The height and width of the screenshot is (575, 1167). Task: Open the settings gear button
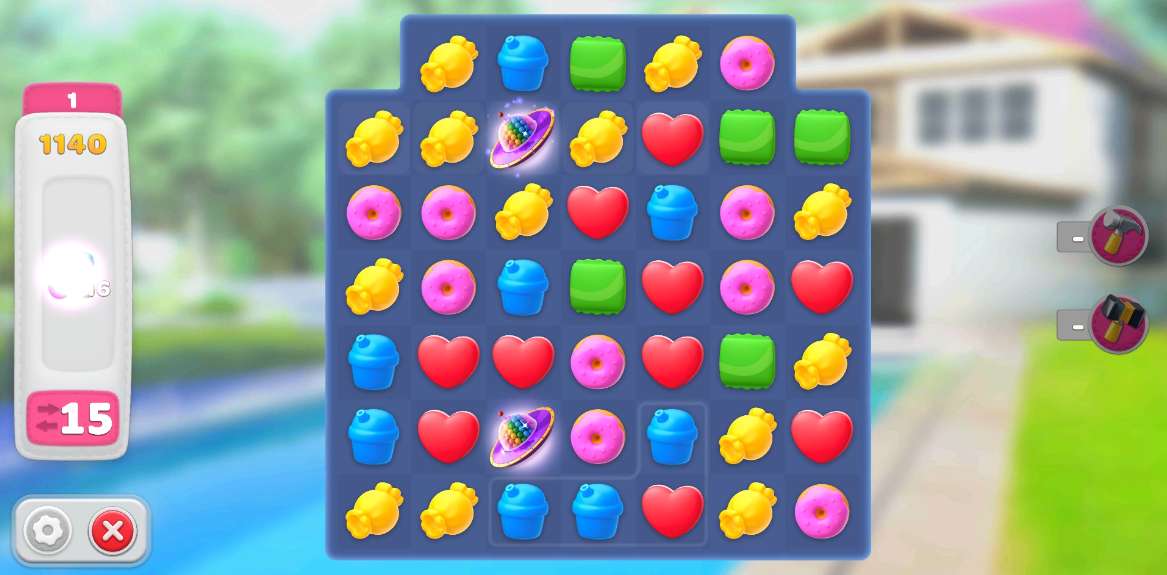tap(48, 530)
